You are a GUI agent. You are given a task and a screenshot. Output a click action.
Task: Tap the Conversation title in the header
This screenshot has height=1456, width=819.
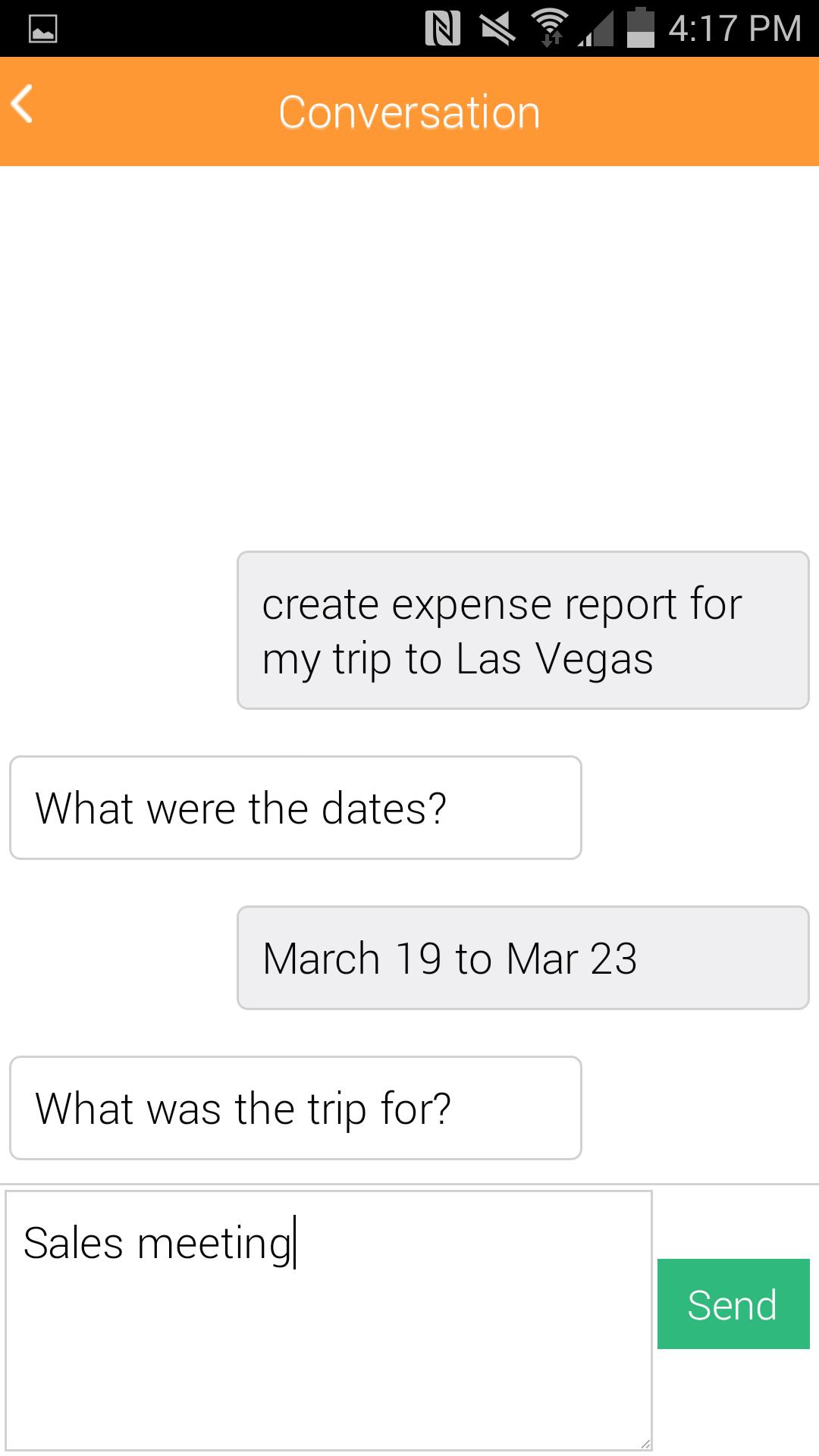[x=409, y=110]
